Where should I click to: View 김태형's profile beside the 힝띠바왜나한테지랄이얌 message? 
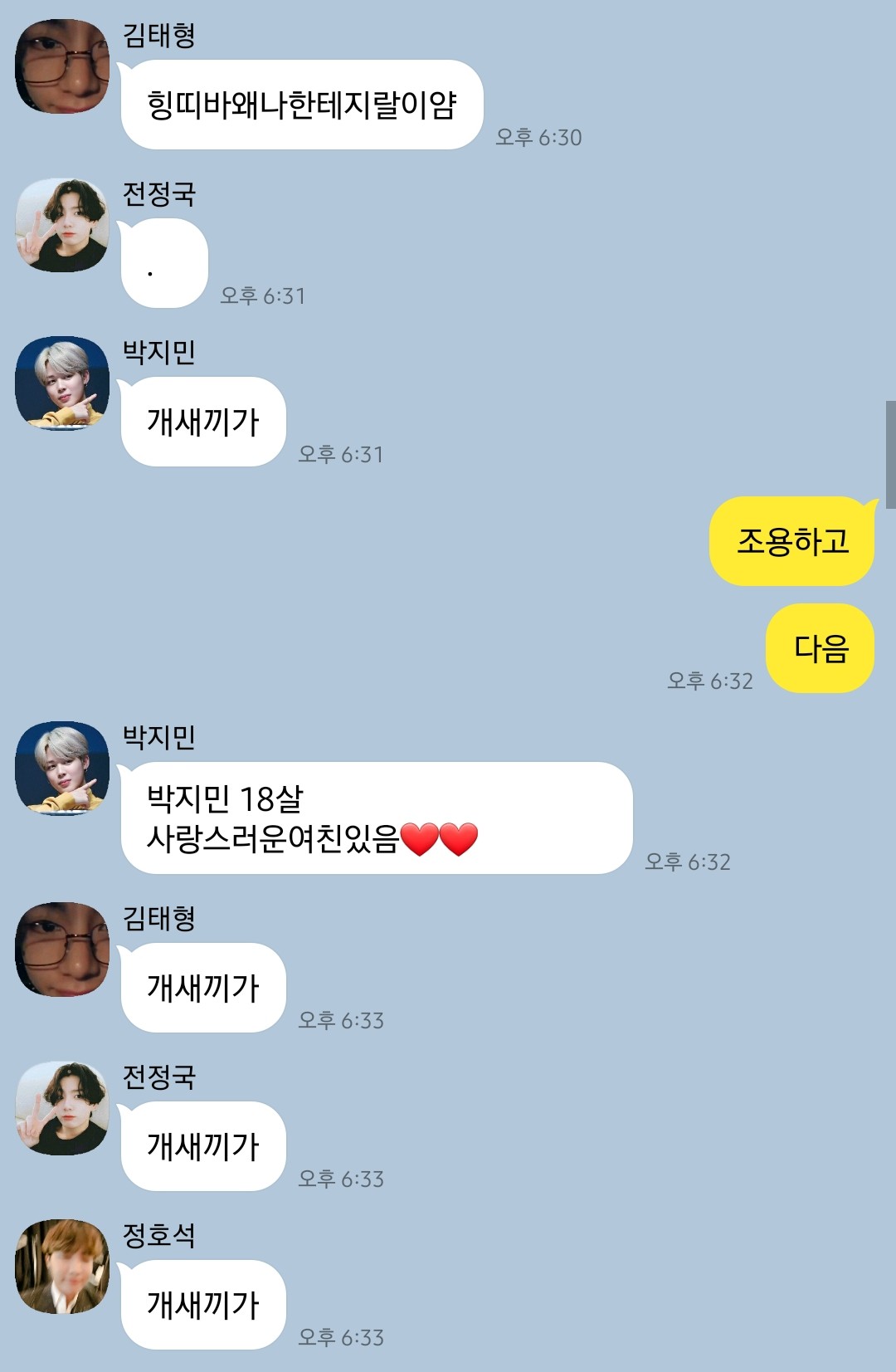pos(62,66)
